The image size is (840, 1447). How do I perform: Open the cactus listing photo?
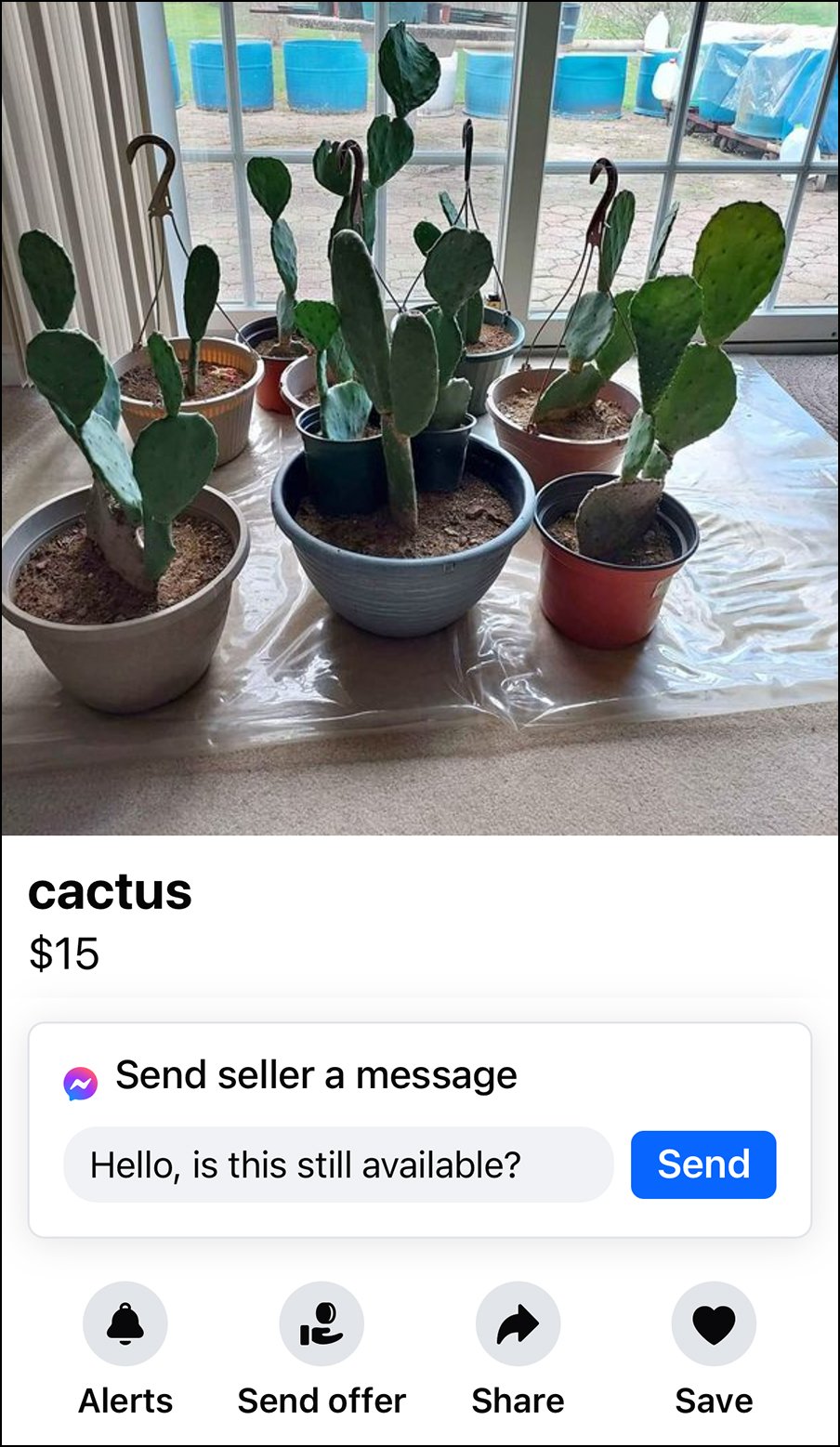pos(420,418)
